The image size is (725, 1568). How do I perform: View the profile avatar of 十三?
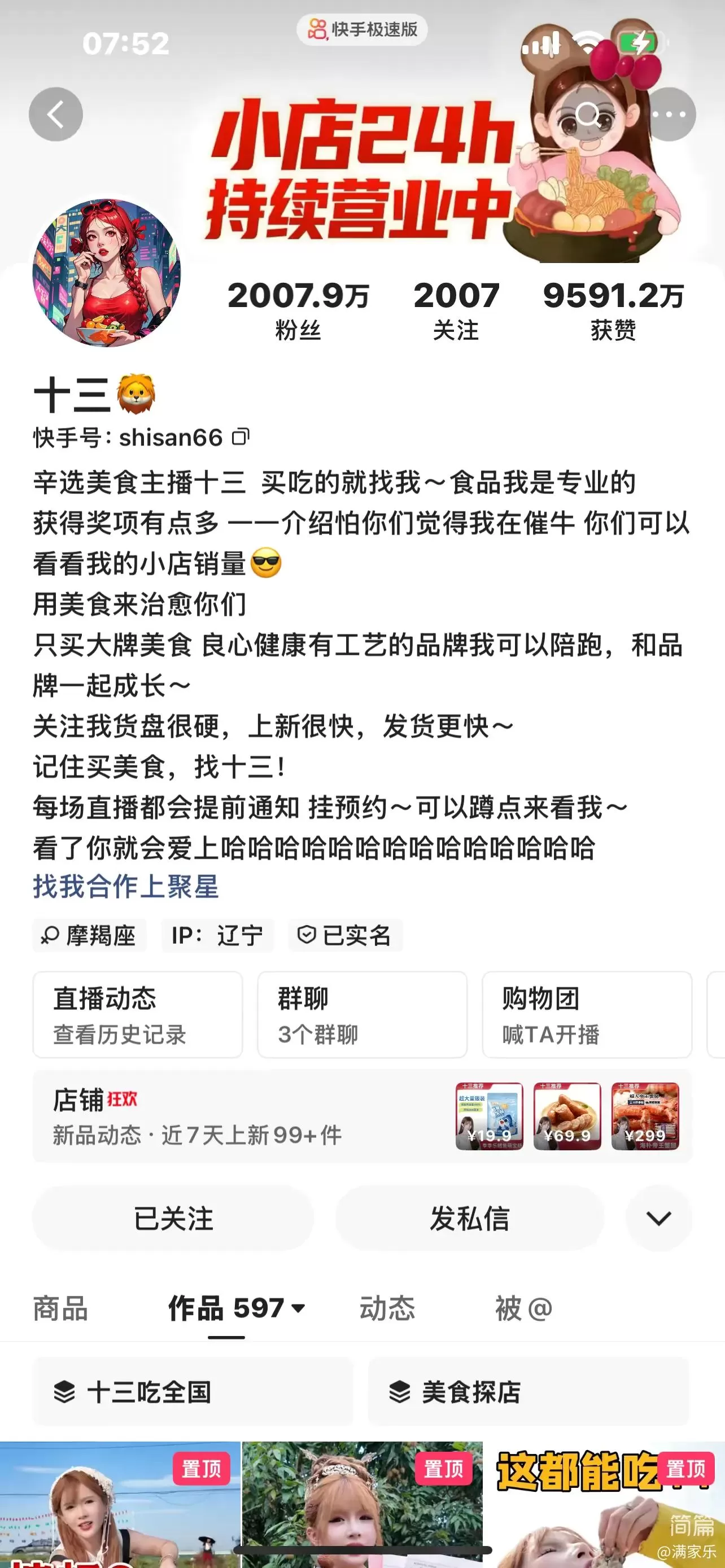[107, 272]
